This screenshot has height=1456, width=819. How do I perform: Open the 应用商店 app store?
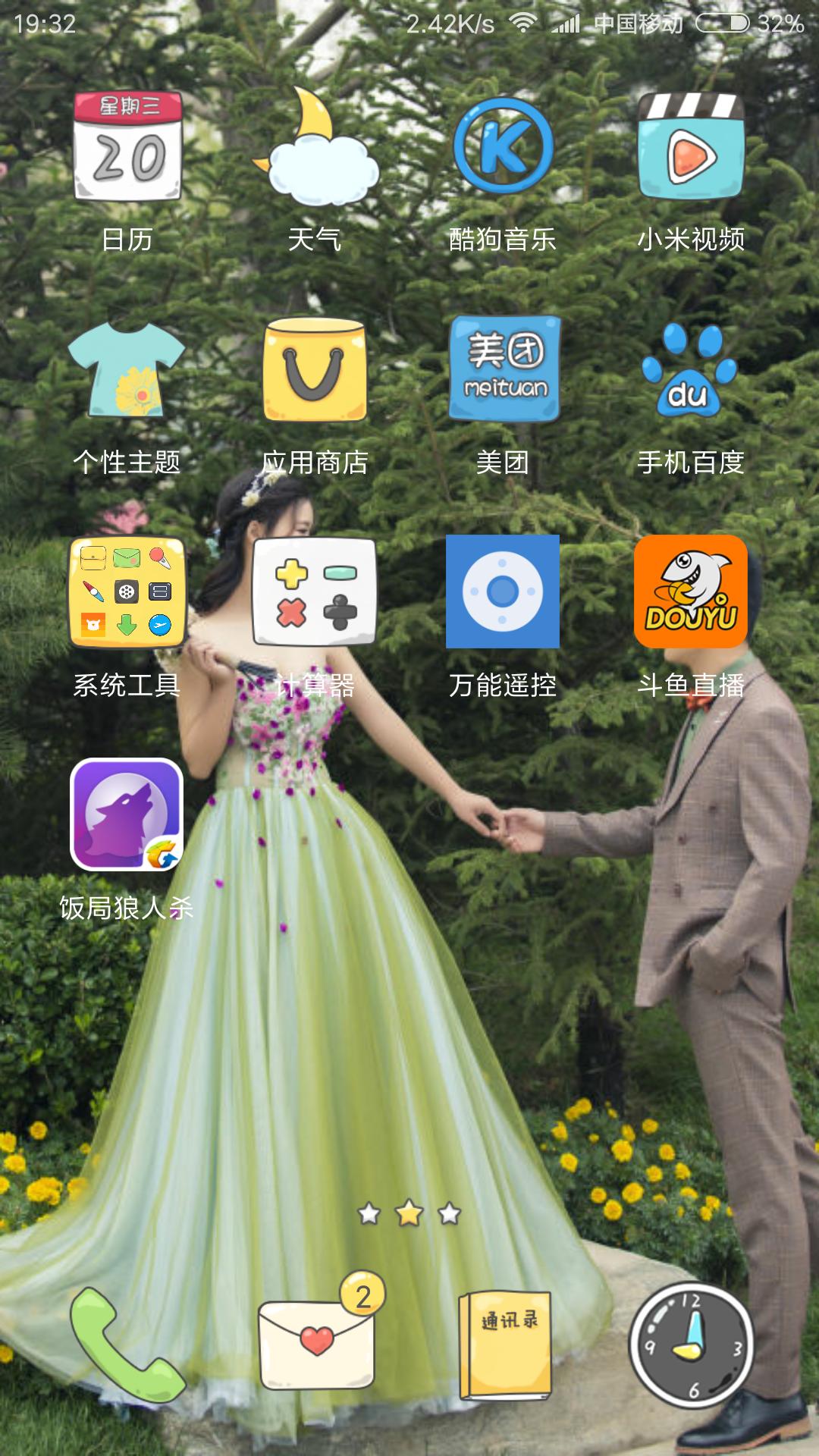pyautogui.click(x=315, y=370)
